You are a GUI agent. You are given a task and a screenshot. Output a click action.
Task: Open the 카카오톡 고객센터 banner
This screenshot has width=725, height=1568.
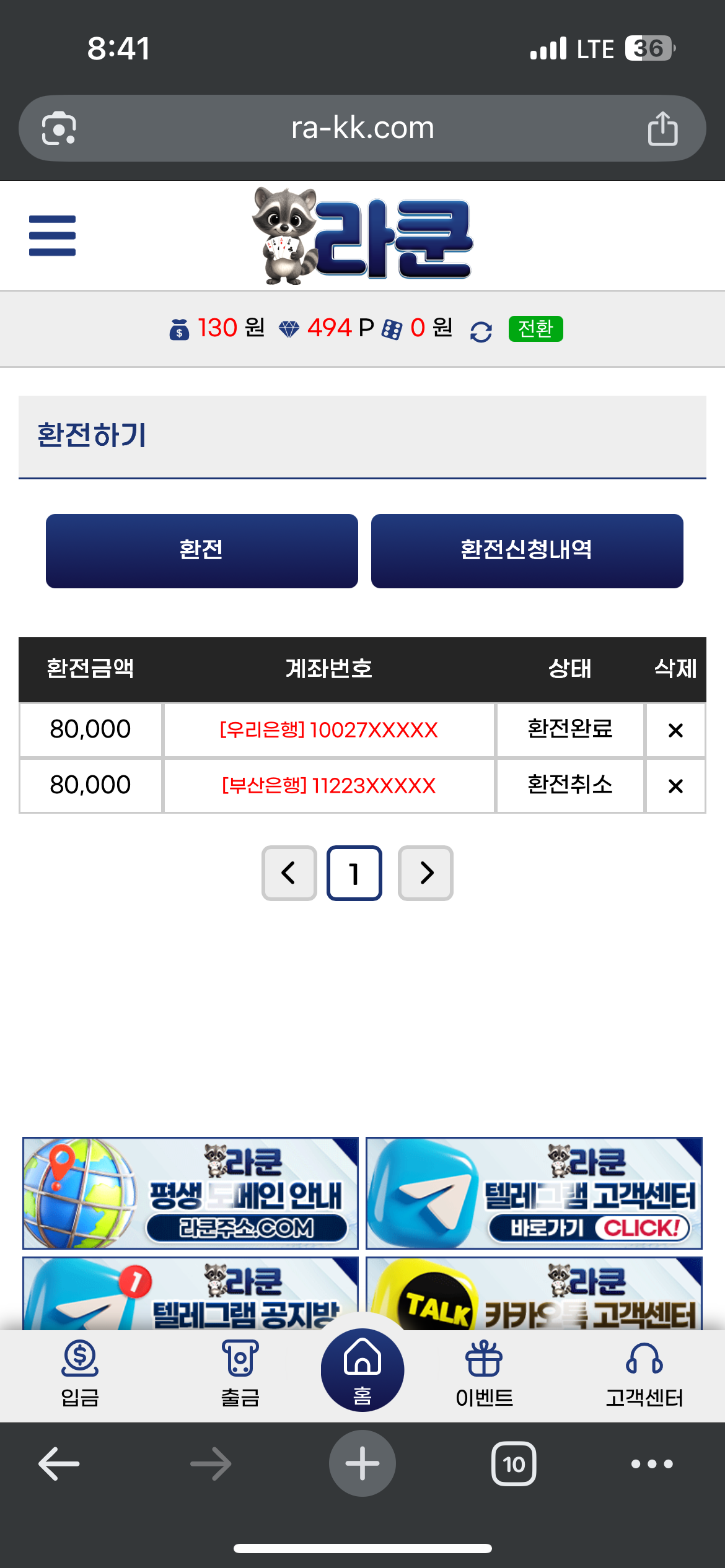click(534, 1294)
